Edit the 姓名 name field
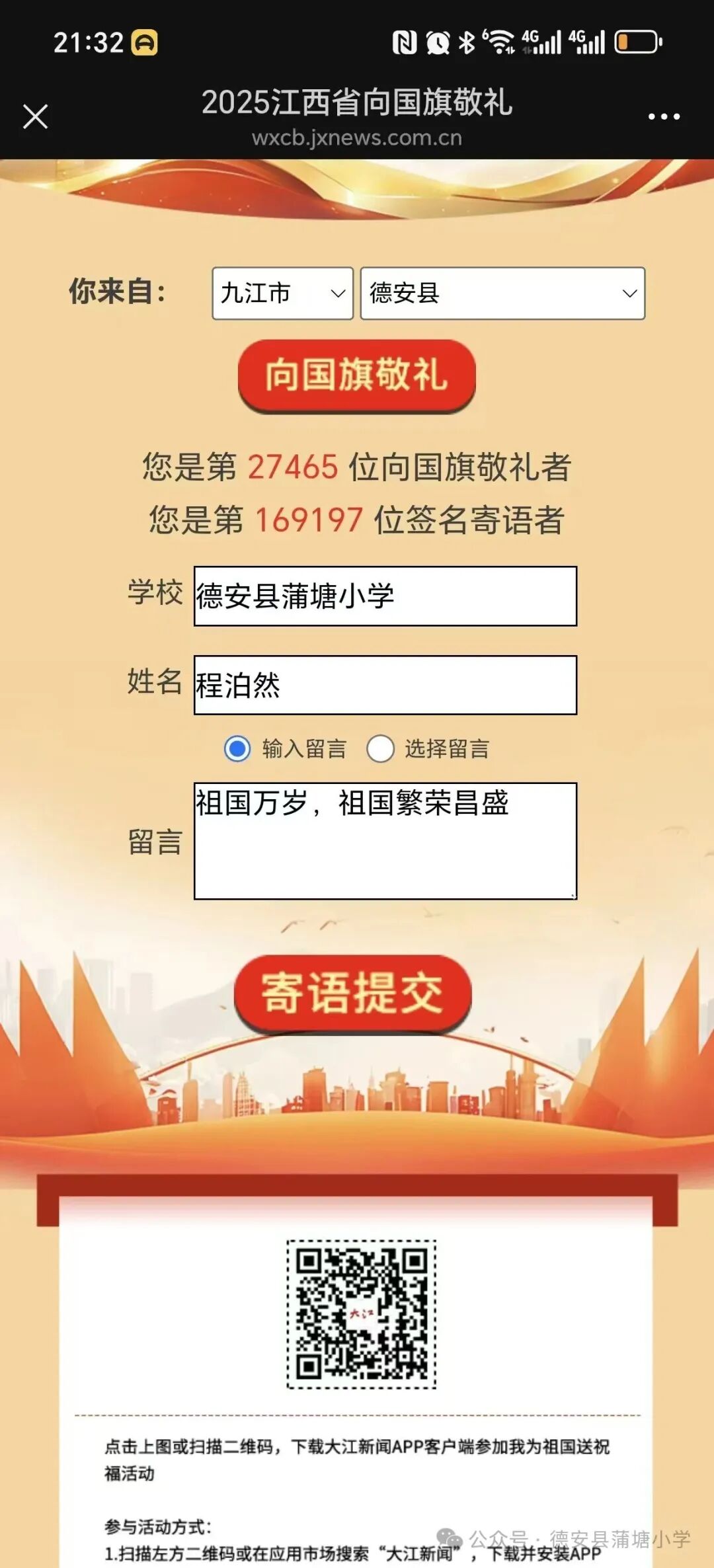This screenshot has width=714, height=1568. pyautogui.click(x=385, y=685)
